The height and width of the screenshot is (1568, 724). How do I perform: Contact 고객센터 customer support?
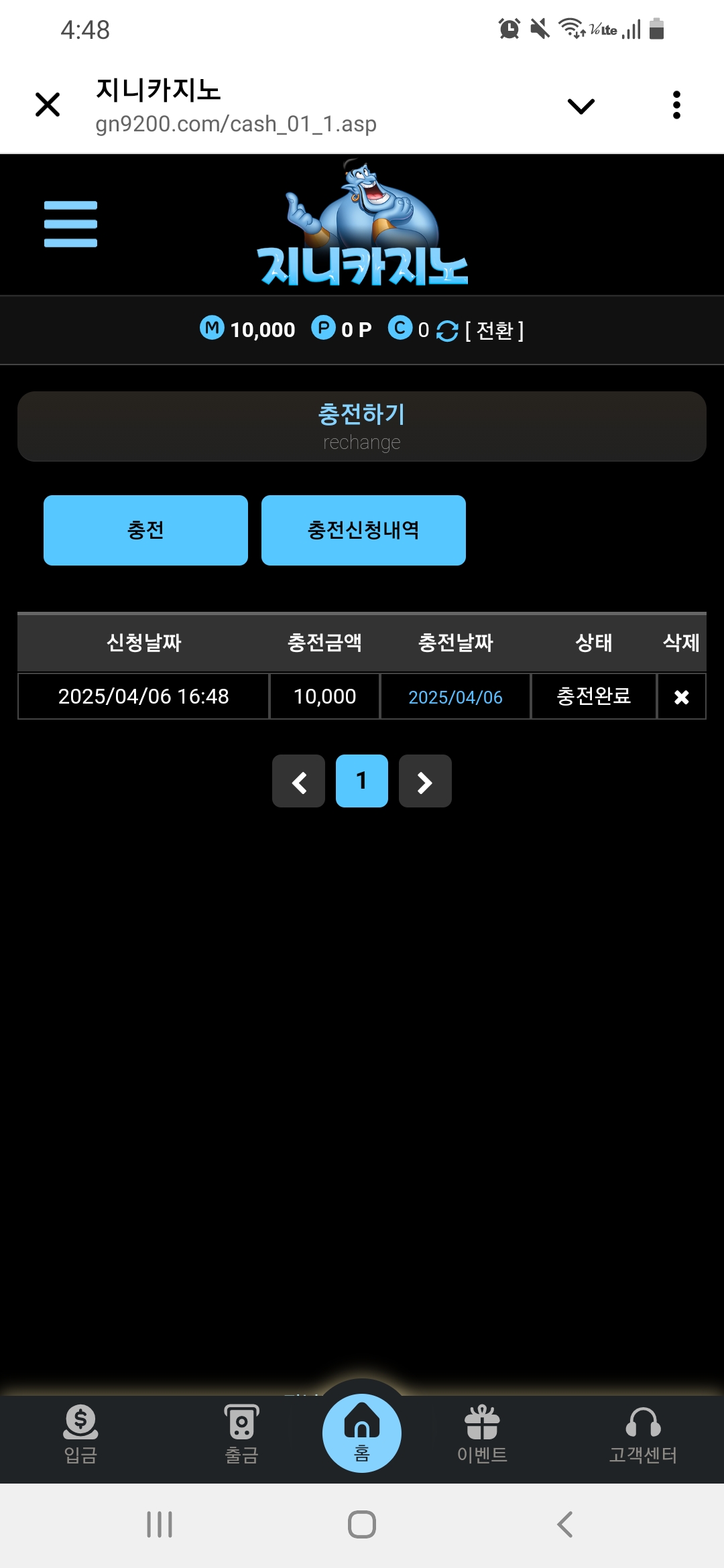point(643,1434)
